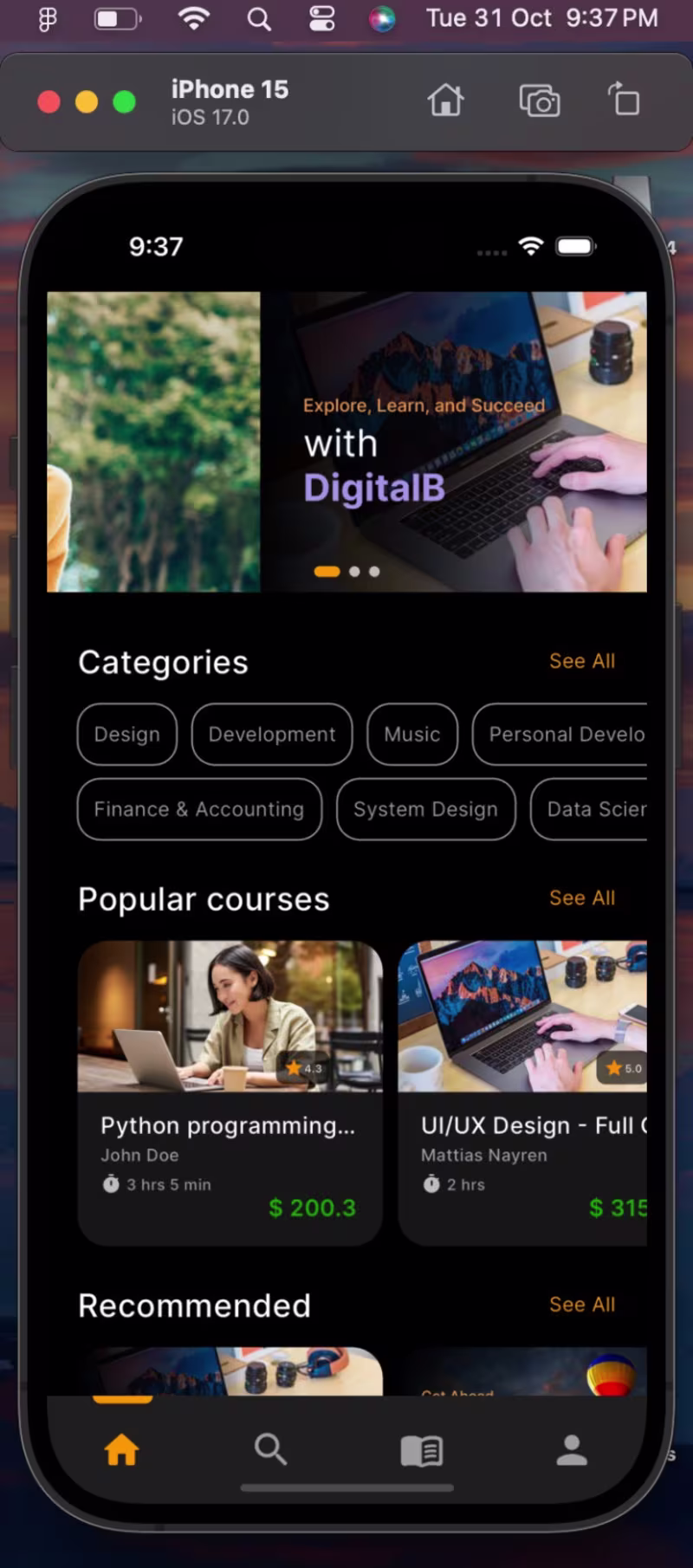Open Control Center from the menu bar
Viewport: 693px width, 1568px height.
(321, 17)
